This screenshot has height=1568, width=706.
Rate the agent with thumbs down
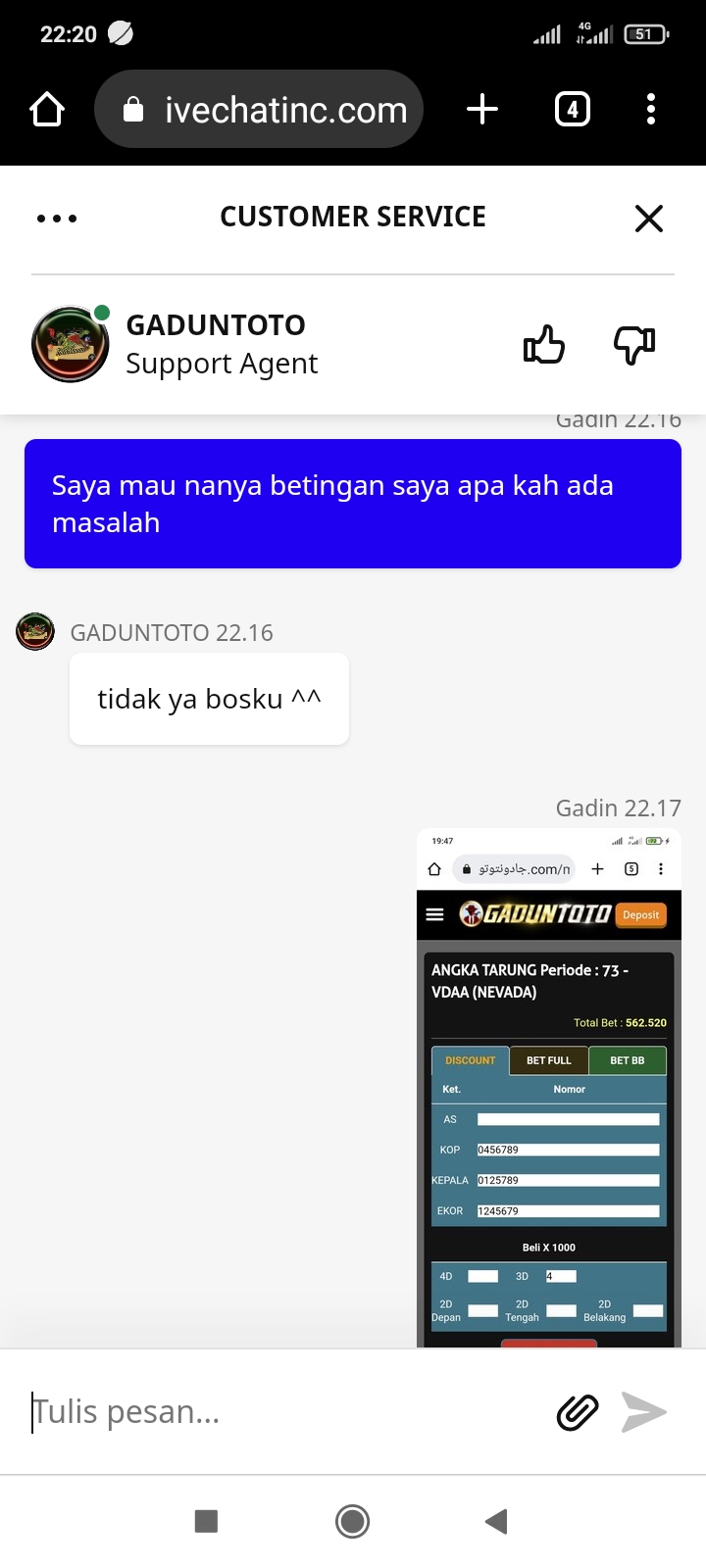(634, 344)
